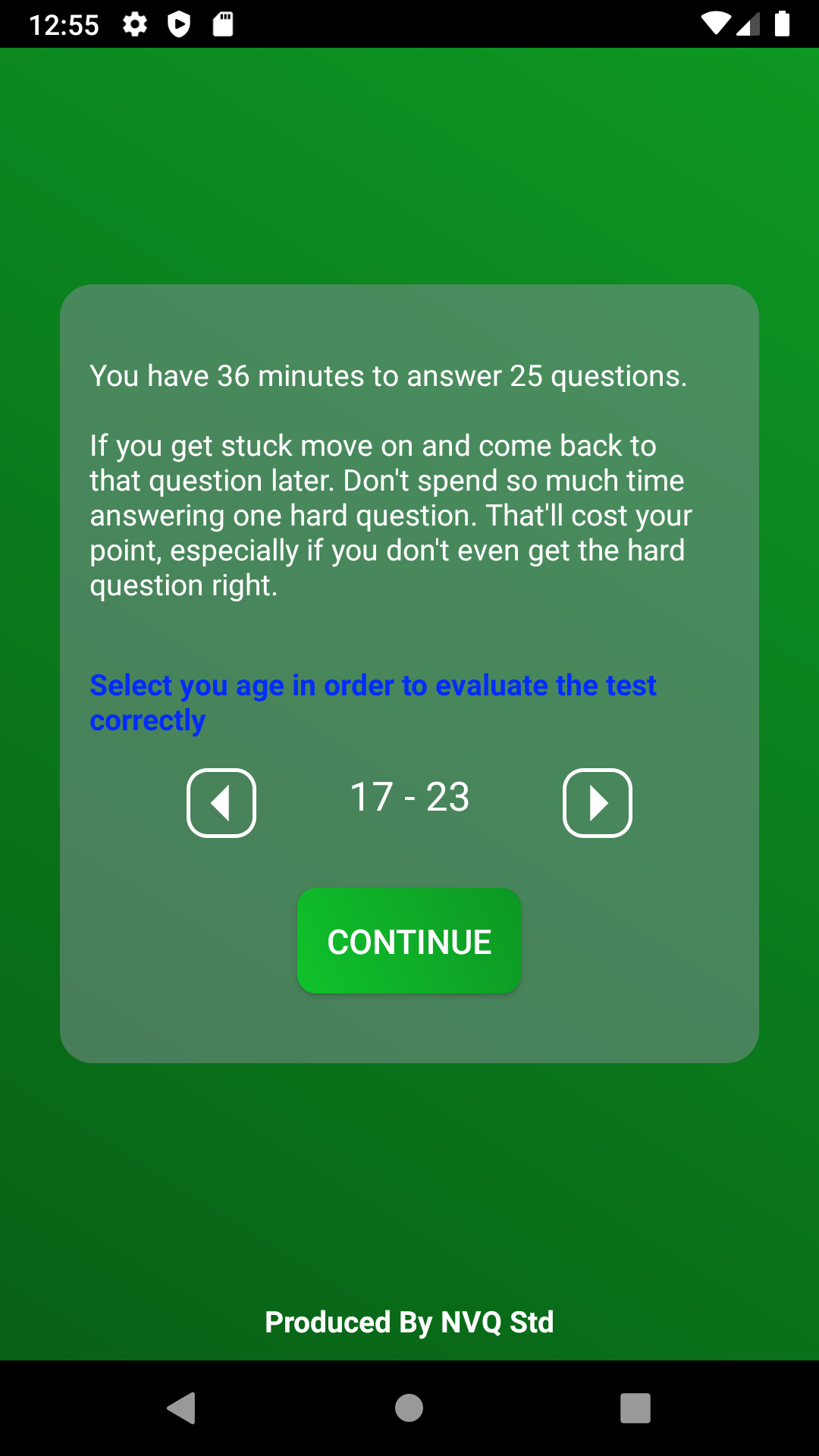The width and height of the screenshot is (819, 1456).
Task: Go to the device home screen
Action: 409,1408
